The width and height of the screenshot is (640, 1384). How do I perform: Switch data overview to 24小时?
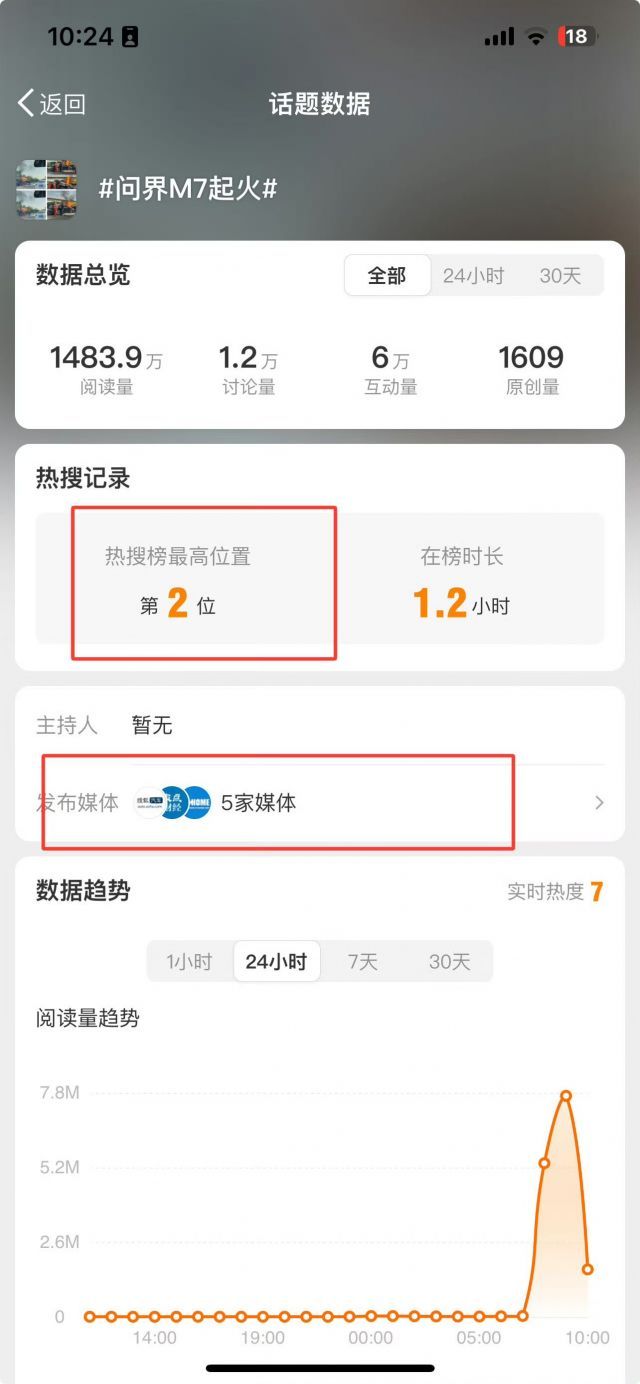(x=474, y=276)
